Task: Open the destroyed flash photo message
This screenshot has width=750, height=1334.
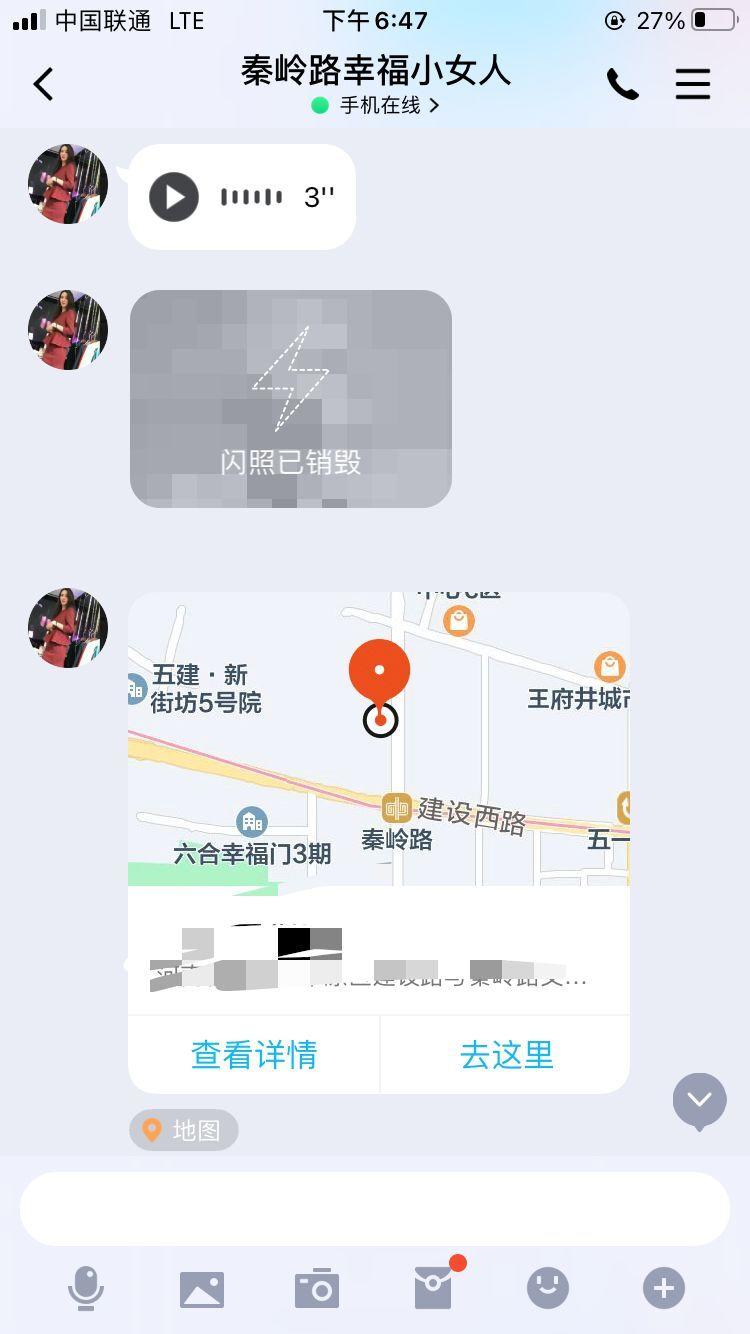Action: pyautogui.click(x=290, y=399)
